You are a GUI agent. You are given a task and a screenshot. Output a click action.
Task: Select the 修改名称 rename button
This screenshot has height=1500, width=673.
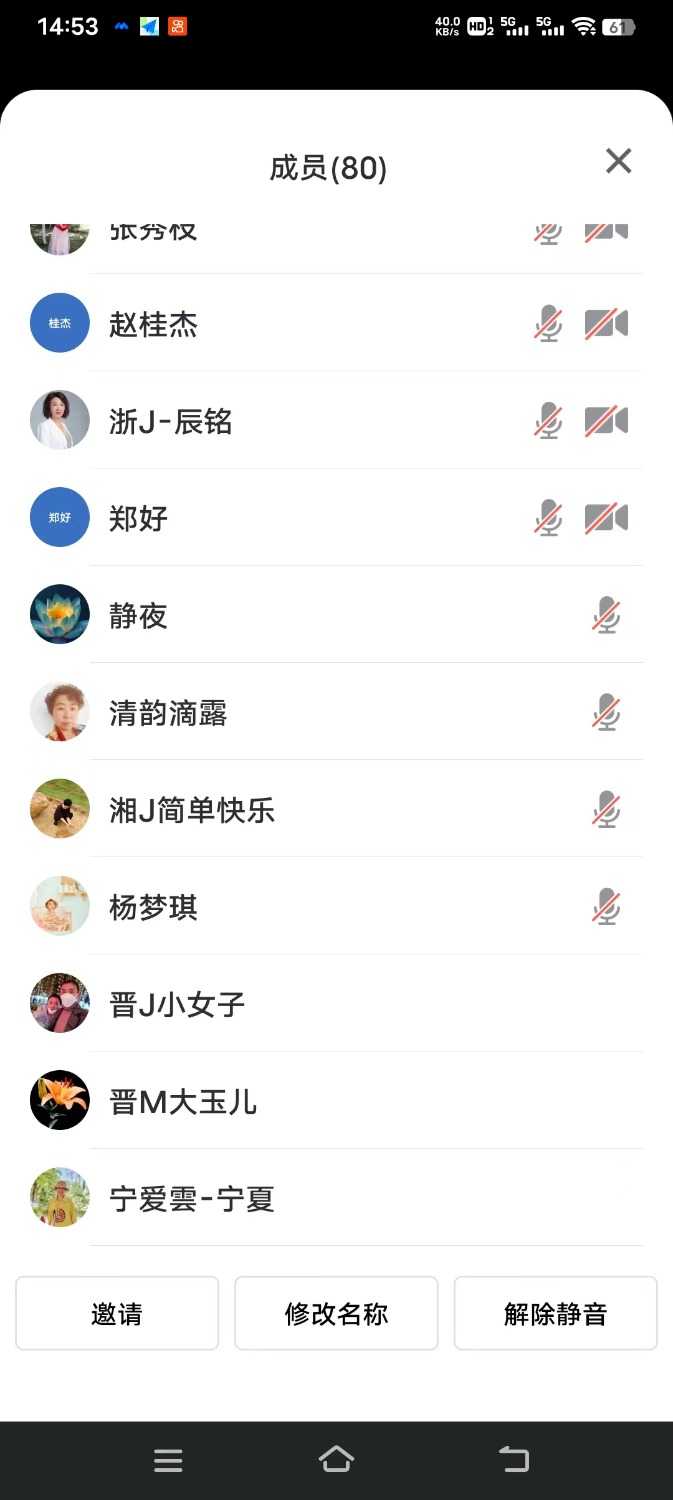point(336,1313)
